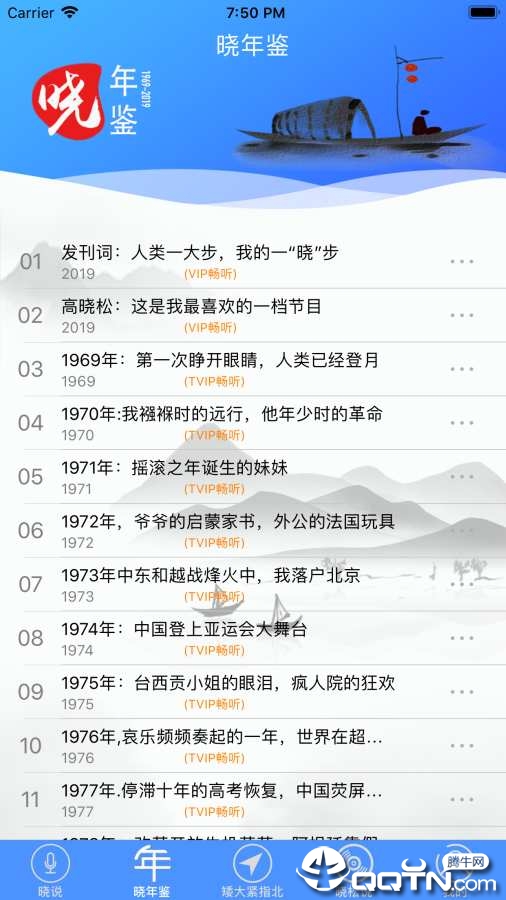Open more options for 1977年 episode
506x900 pixels.
(x=462, y=800)
